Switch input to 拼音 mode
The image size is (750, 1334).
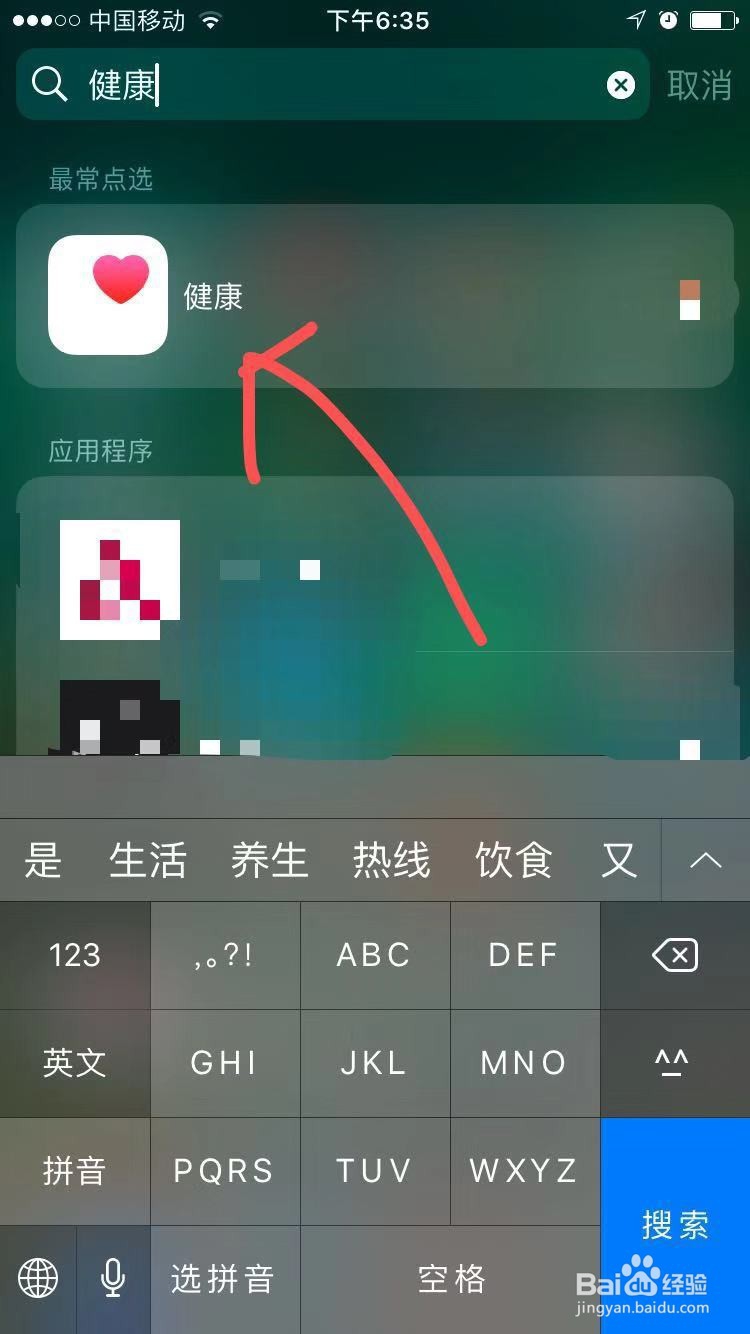pos(74,1171)
